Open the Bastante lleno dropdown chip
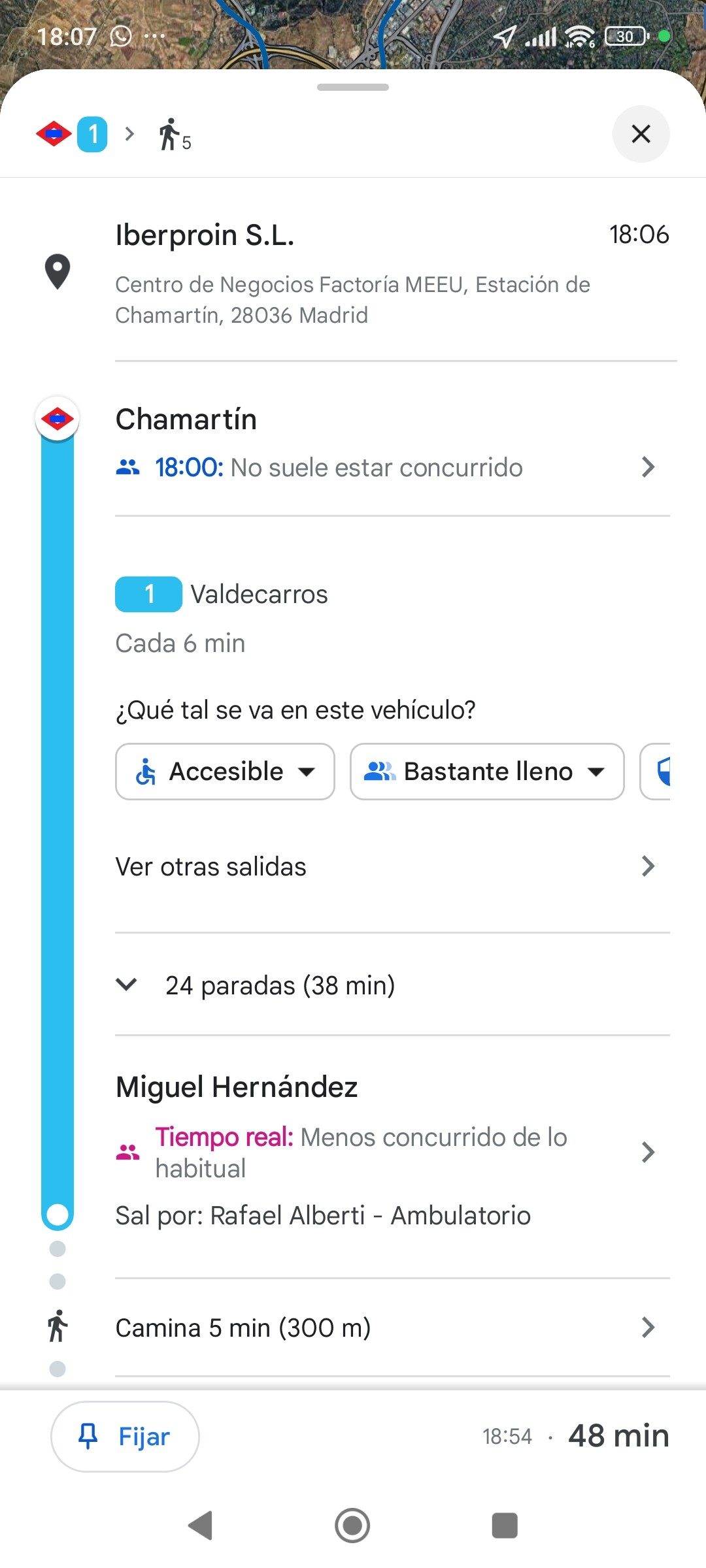The width and height of the screenshot is (706, 1568). (486, 772)
